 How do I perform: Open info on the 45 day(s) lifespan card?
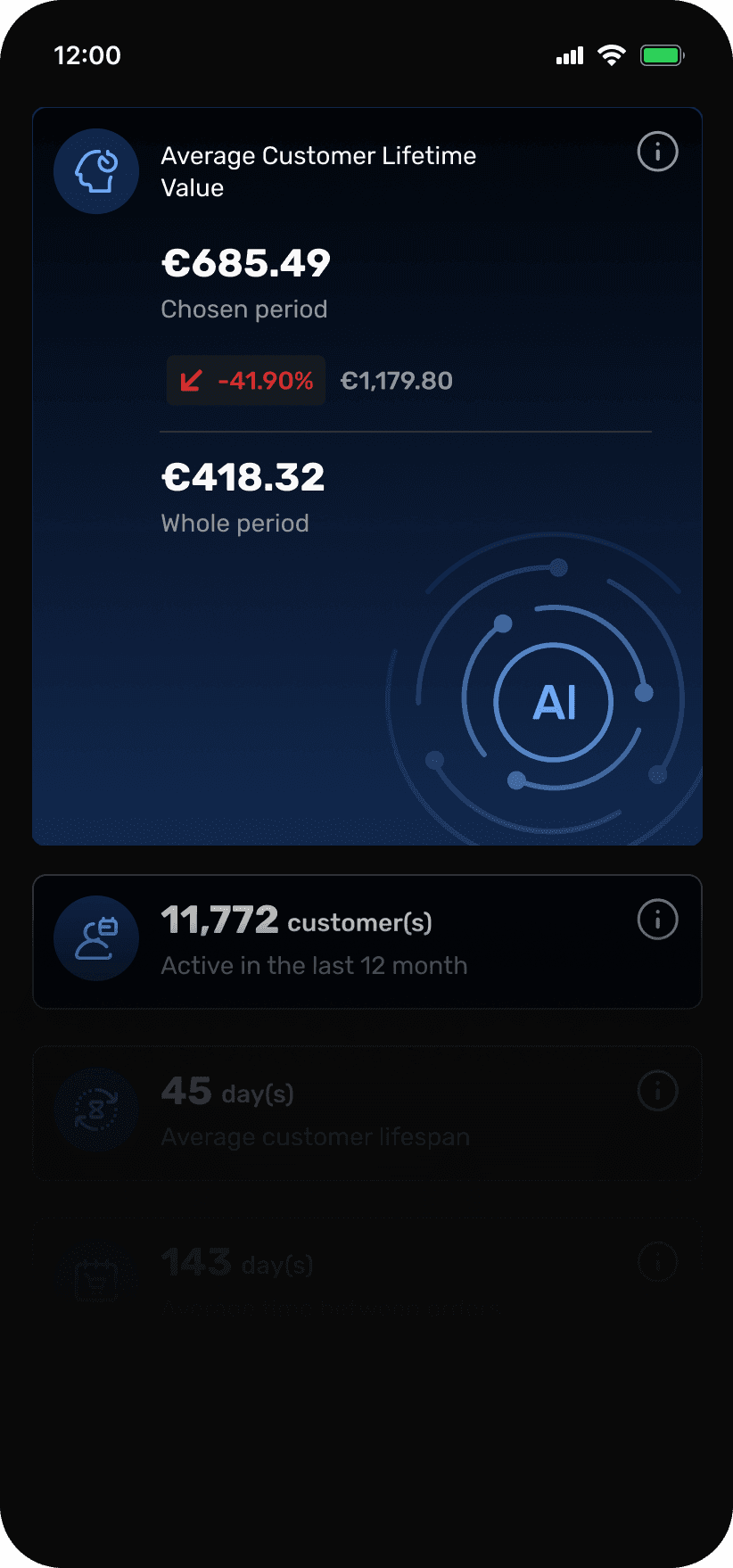[x=656, y=1091]
